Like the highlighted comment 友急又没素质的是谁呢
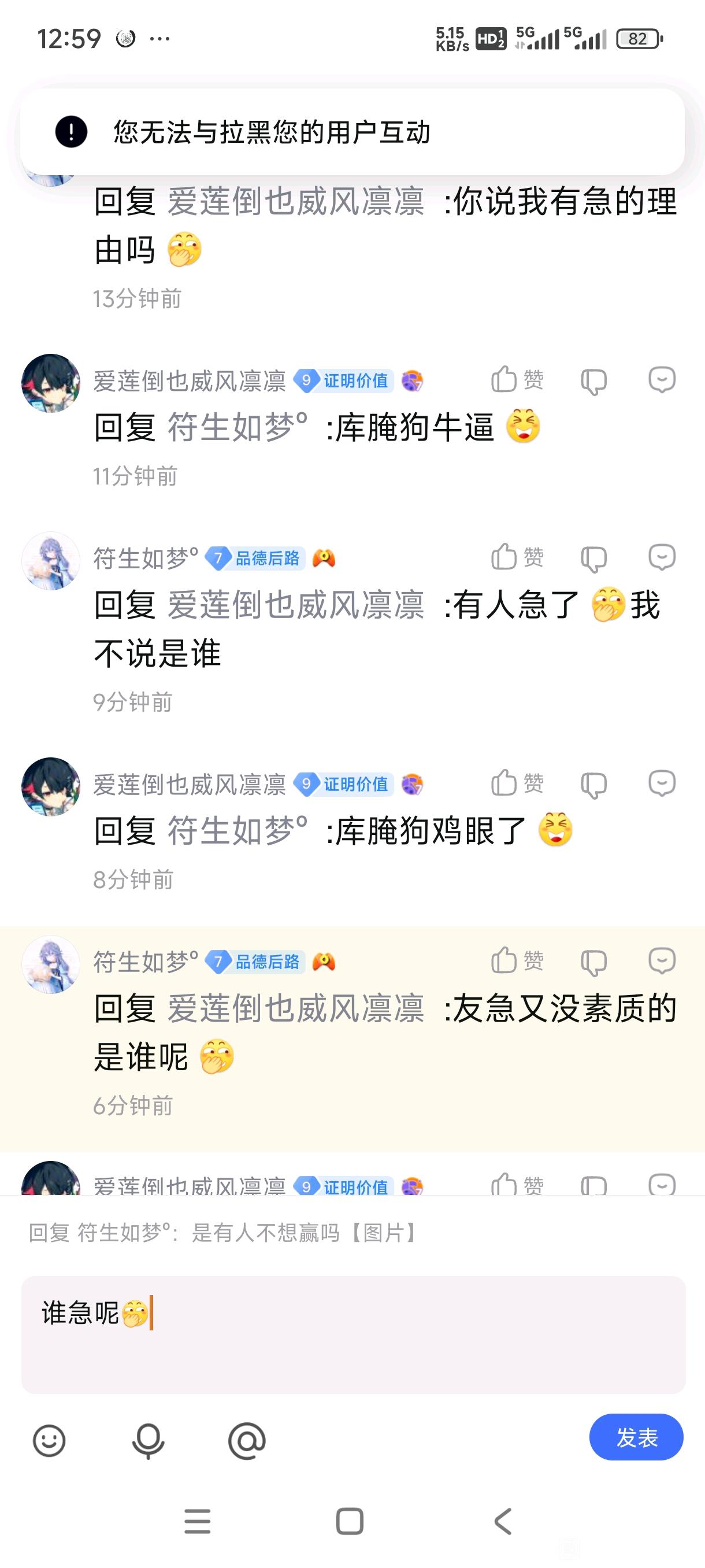Screen dimensions: 705x1568 [517, 960]
